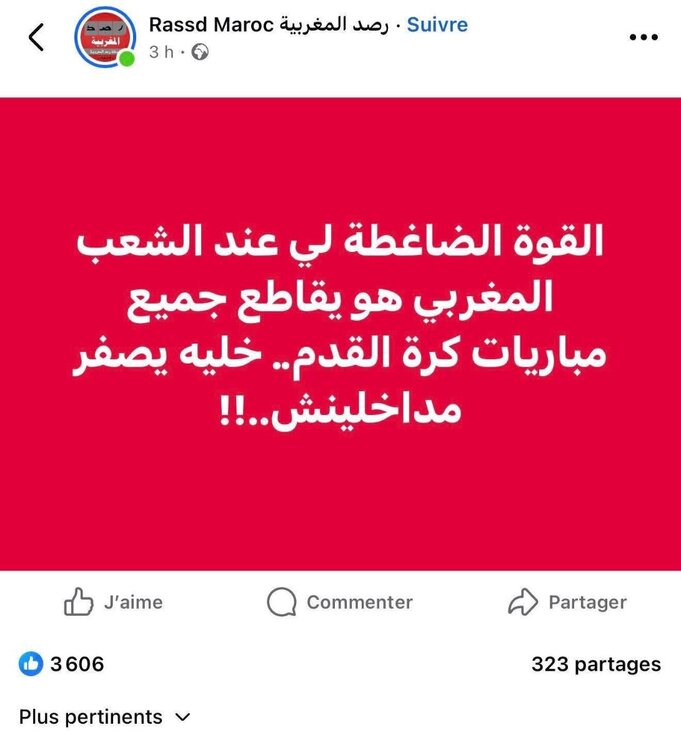
Task: Open the 323 partages list
Action: 596,664
